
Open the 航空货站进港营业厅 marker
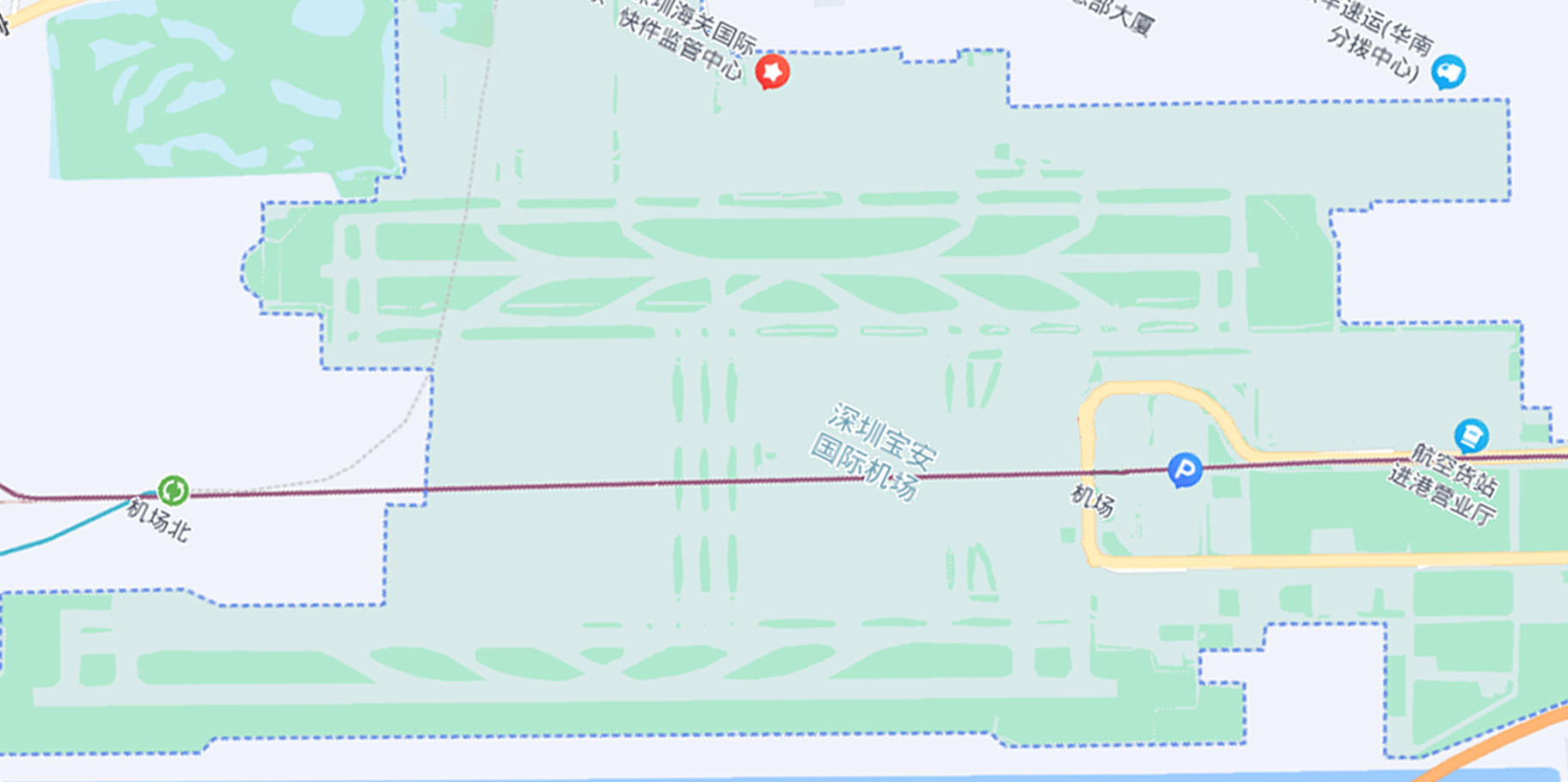(x=1471, y=436)
